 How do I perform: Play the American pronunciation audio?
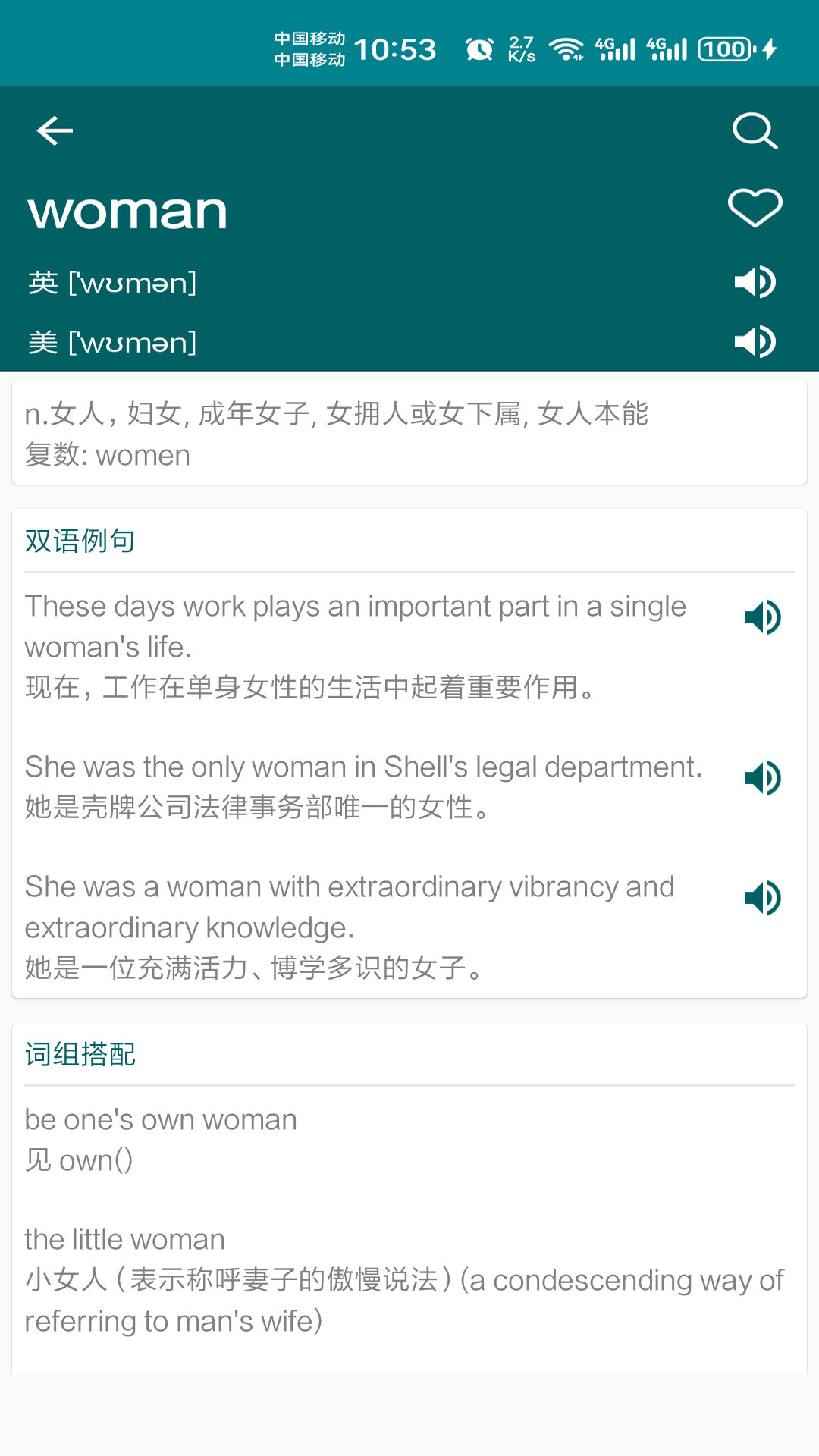755,341
